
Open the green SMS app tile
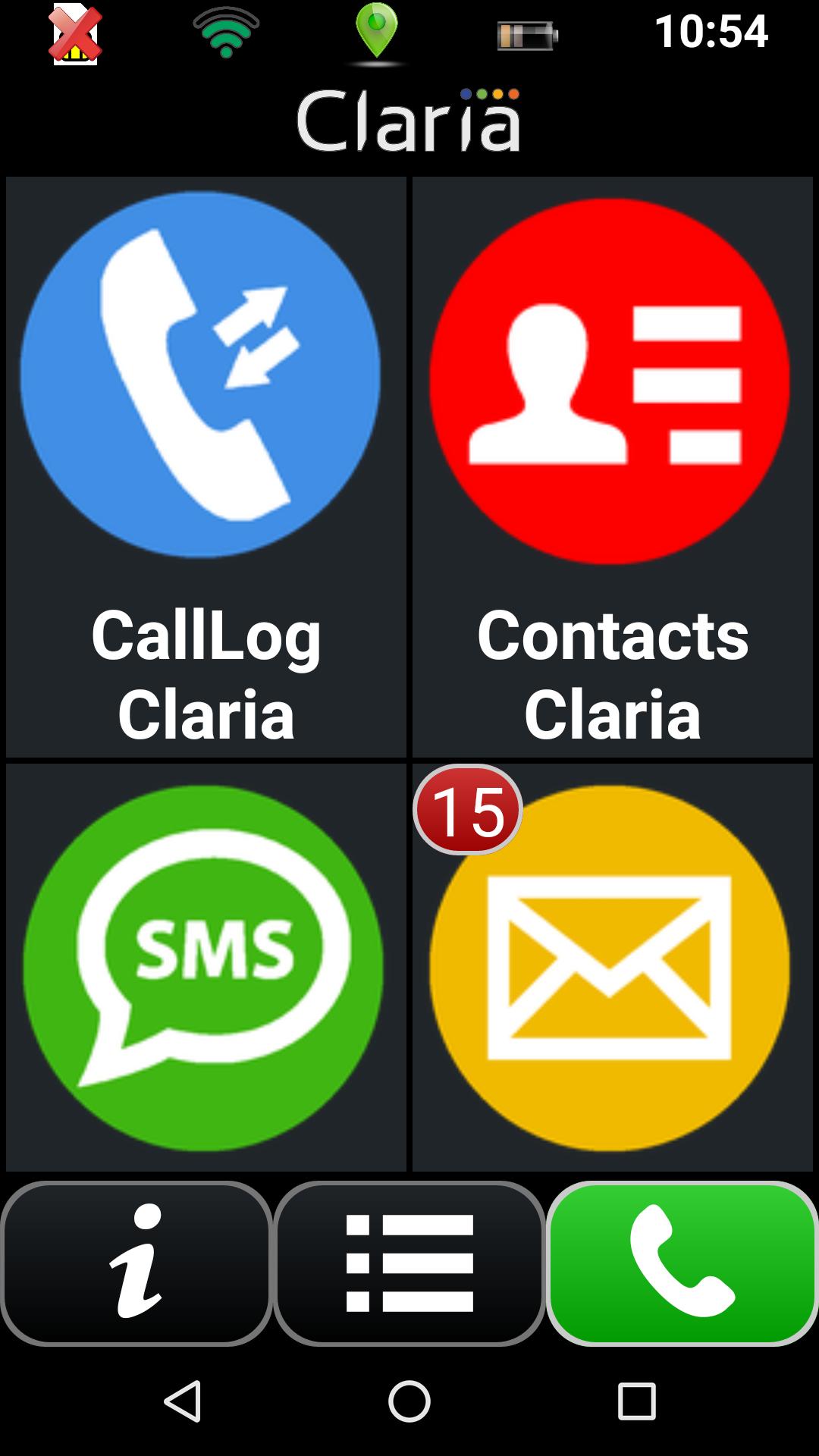(x=206, y=967)
